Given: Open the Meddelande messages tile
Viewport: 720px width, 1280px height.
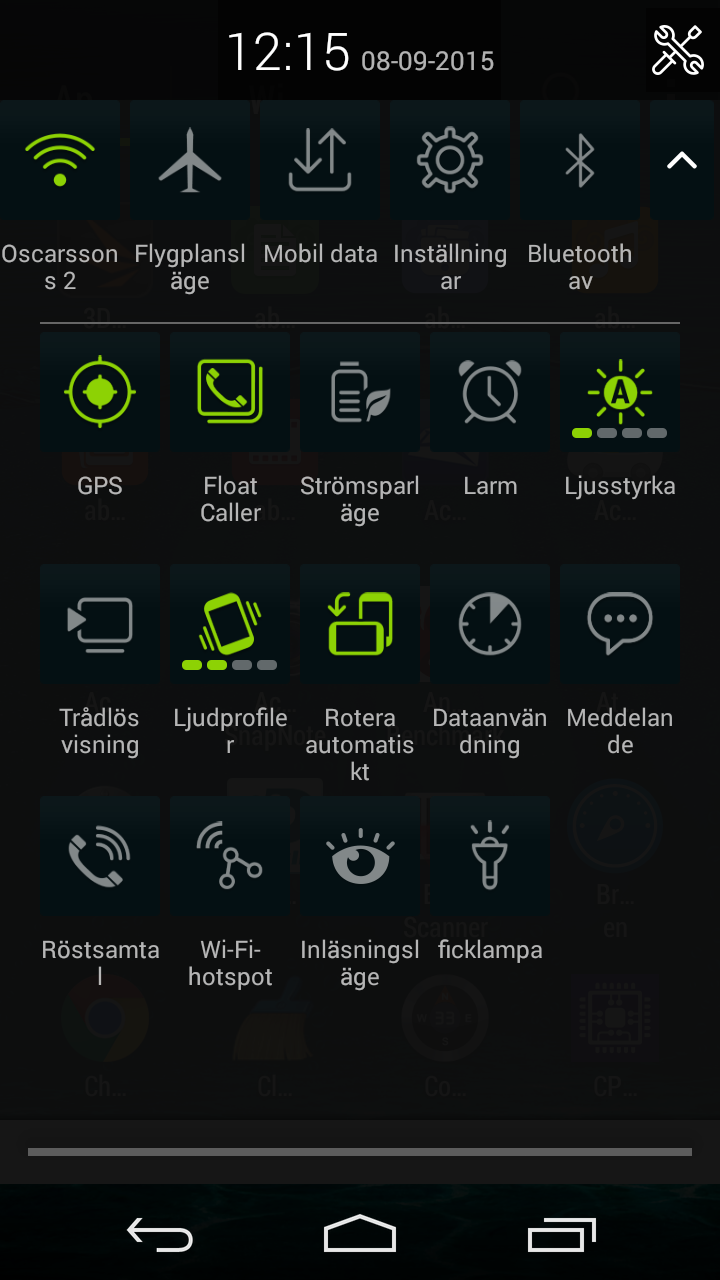Looking at the screenshot, I should 620,624.
